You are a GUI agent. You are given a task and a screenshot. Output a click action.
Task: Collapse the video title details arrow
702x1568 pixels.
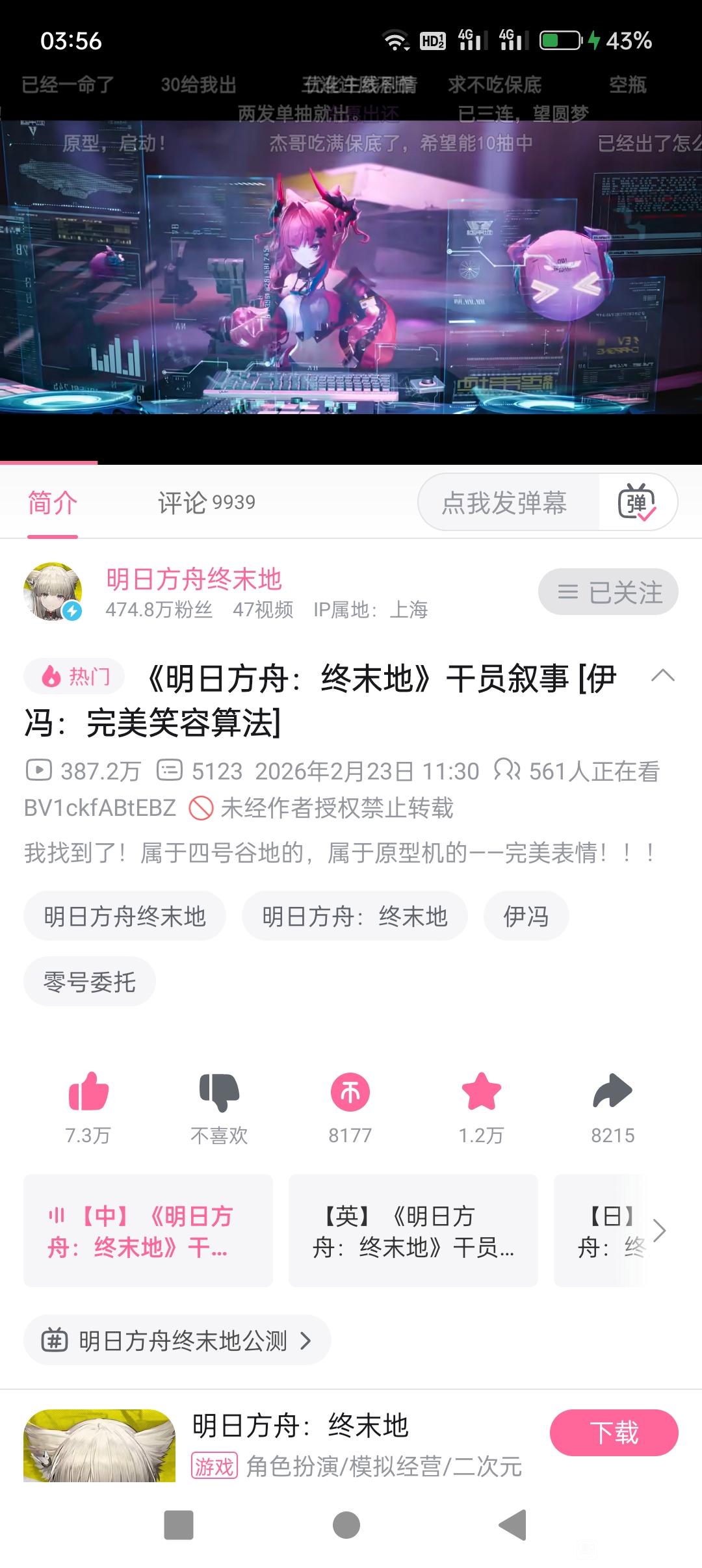coord(662,676)
